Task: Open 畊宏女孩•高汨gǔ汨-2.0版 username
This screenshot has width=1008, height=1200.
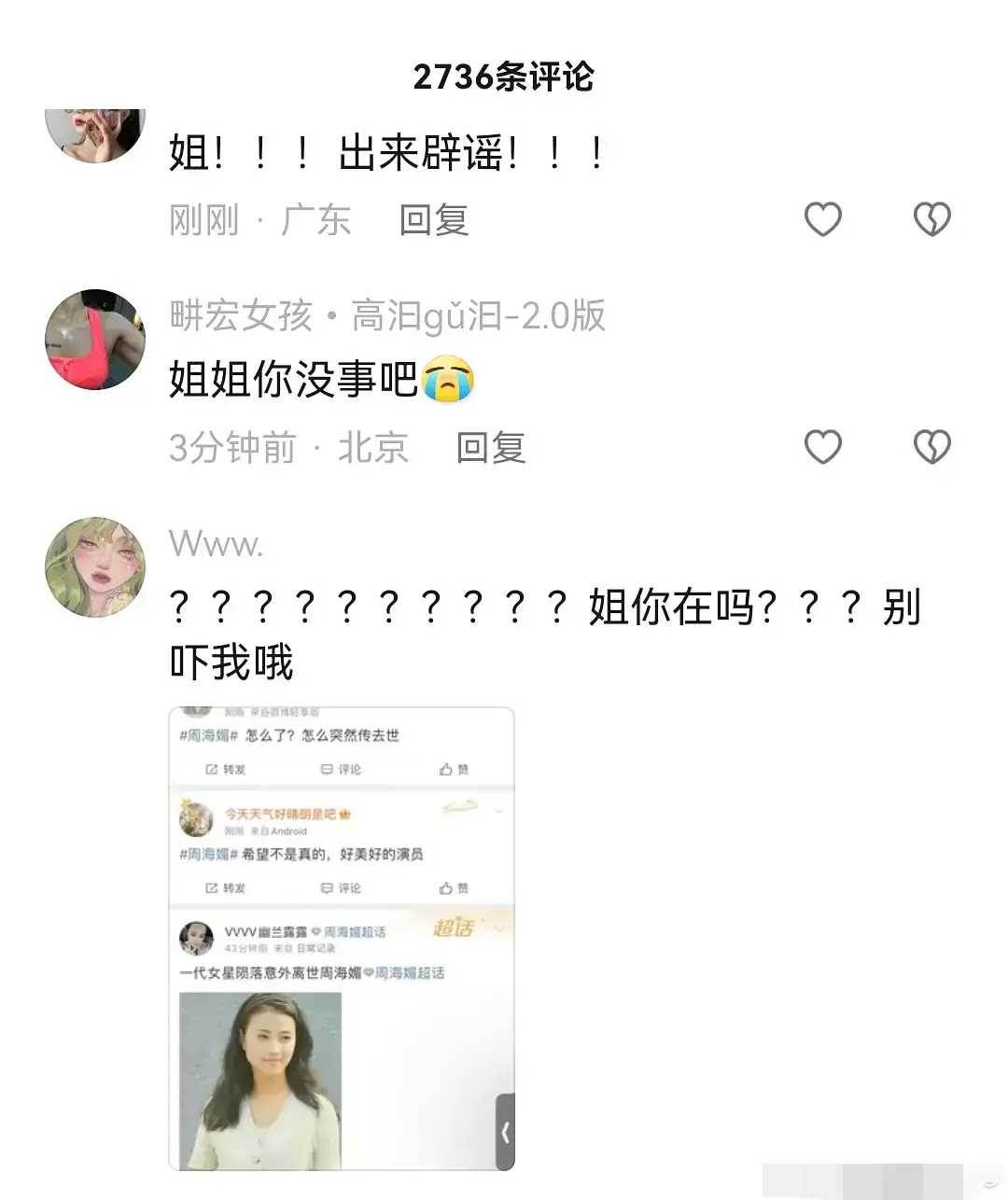Action: click(x=386, y=316)
